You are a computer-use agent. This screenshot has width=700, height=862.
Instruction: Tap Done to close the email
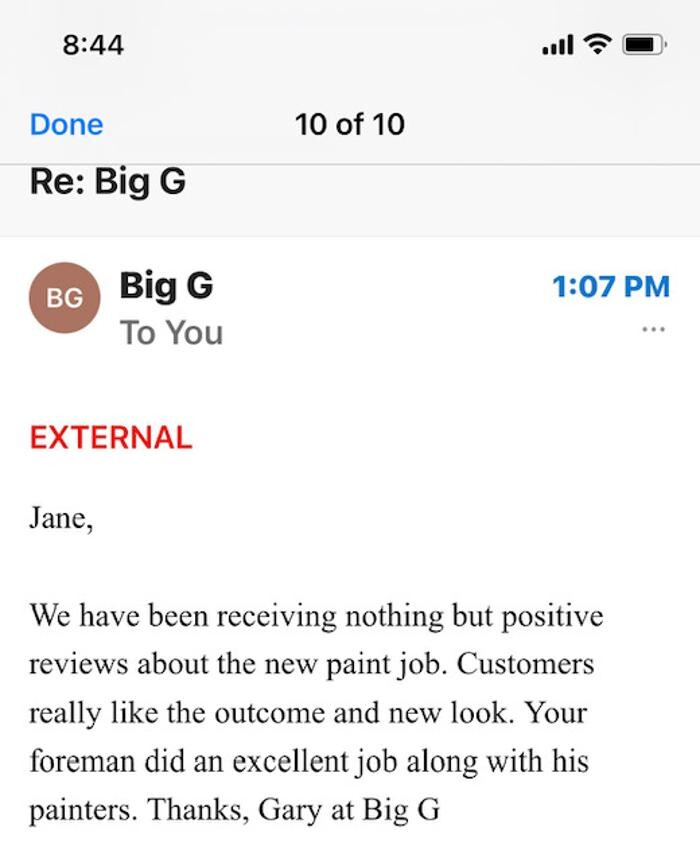click(66, 125)
